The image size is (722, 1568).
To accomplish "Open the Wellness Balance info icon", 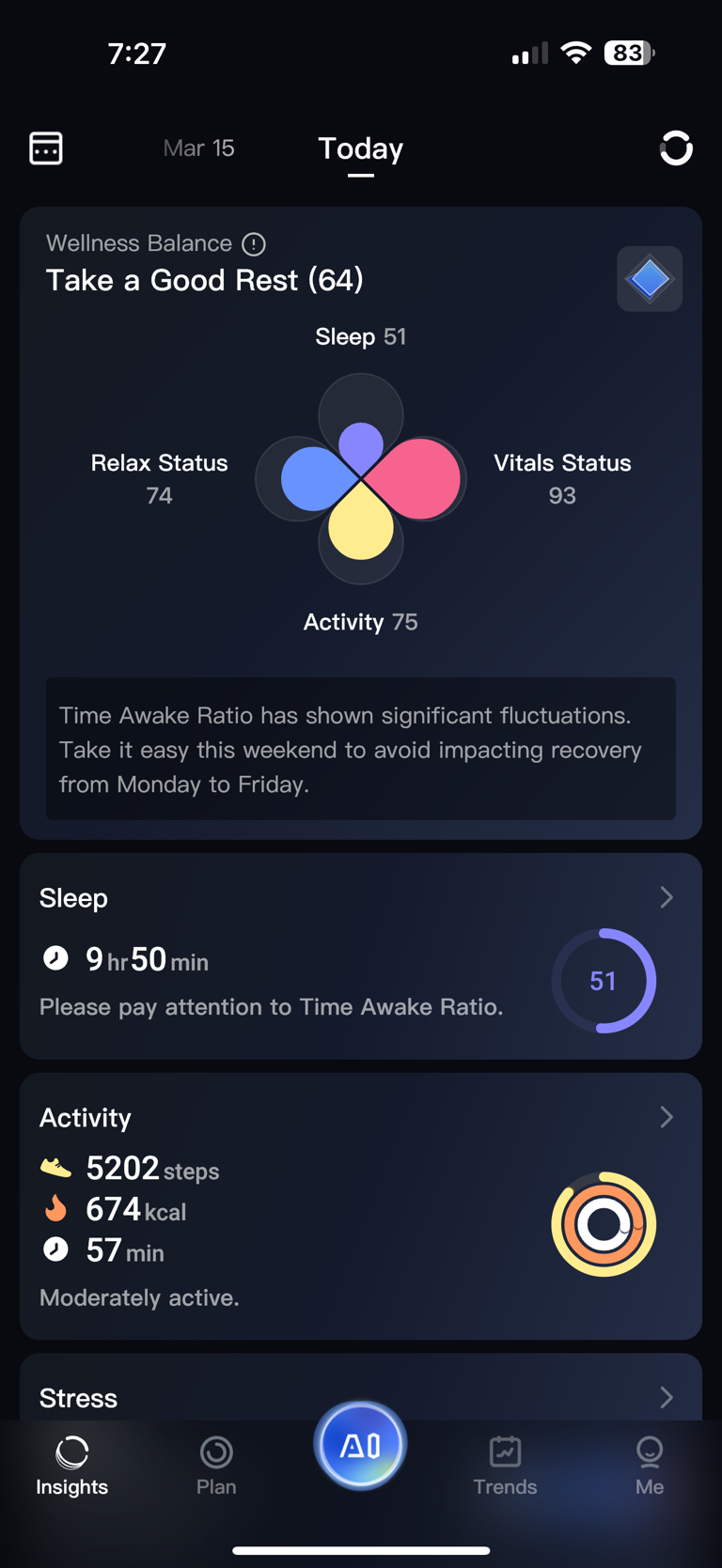I will [252, 243].
